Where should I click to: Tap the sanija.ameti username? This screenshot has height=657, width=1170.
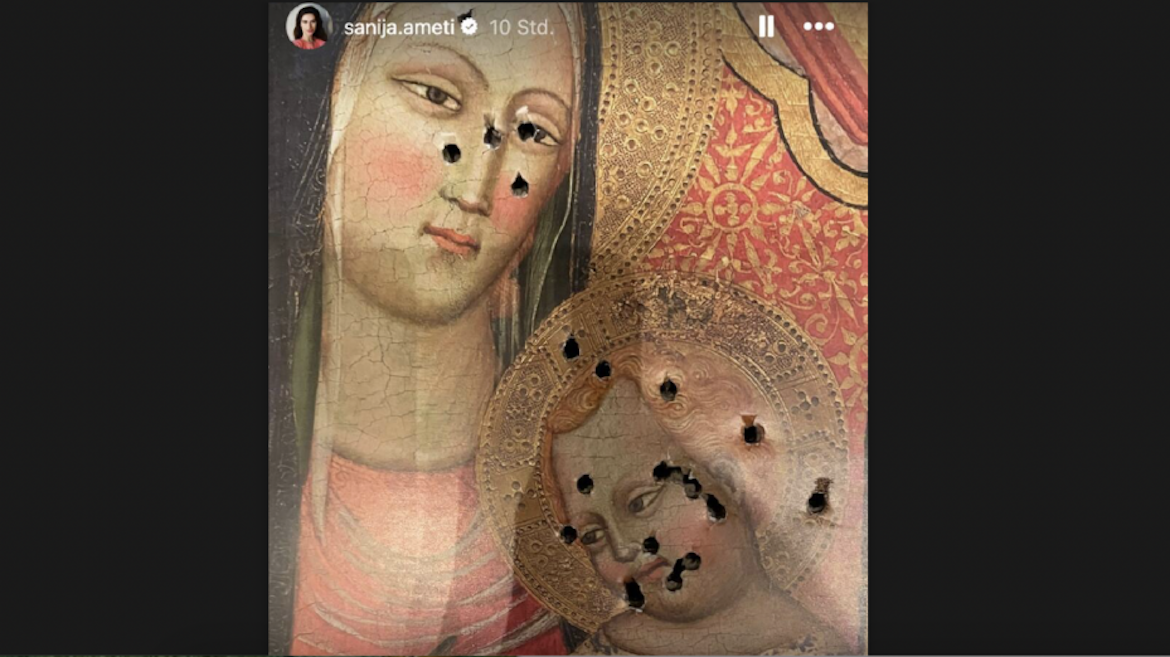(x=398, y=28)
